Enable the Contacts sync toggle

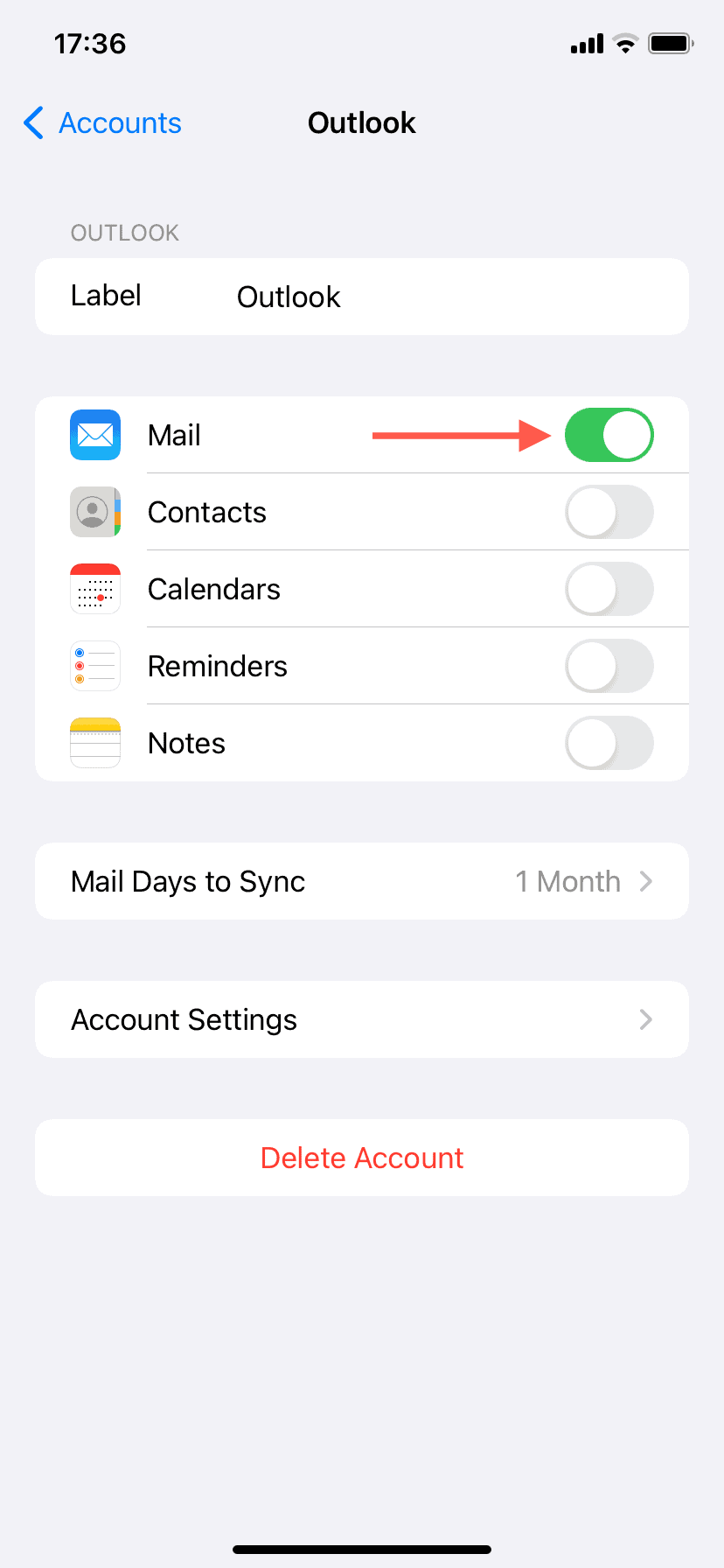click(609, 512)
